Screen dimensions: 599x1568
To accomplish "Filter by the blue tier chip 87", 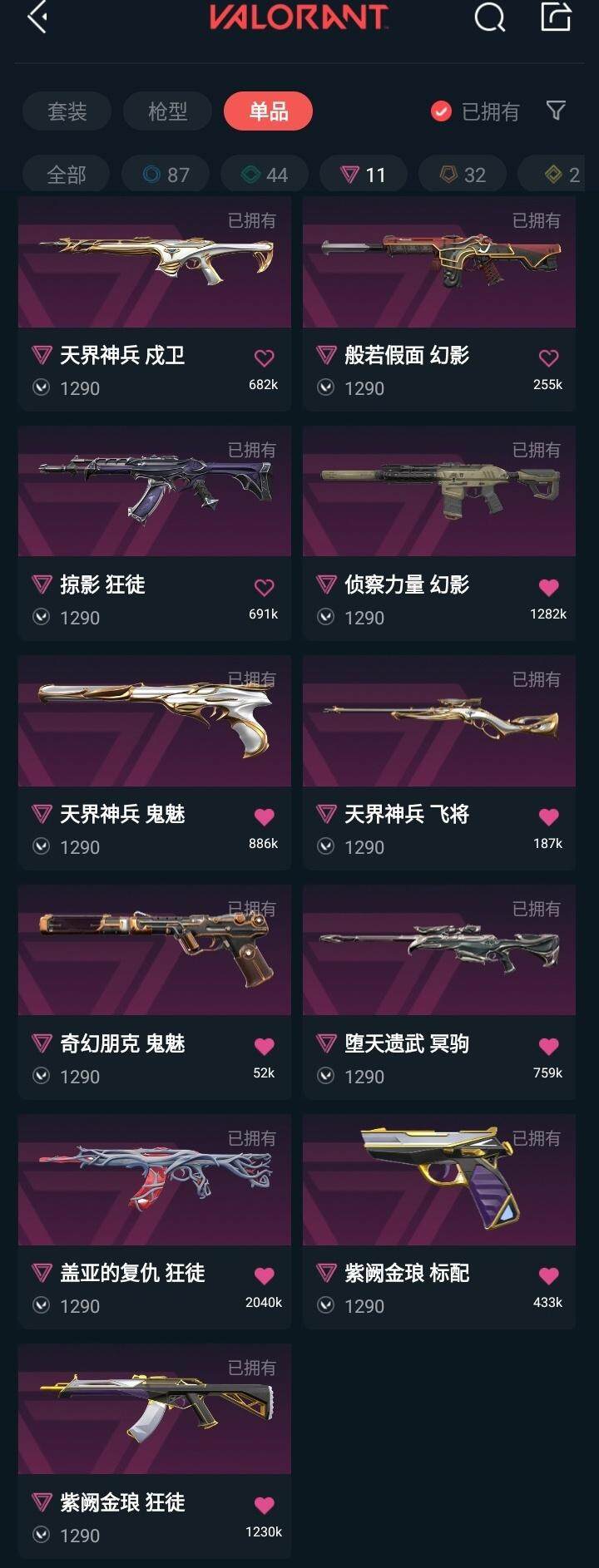I will 166,175.
